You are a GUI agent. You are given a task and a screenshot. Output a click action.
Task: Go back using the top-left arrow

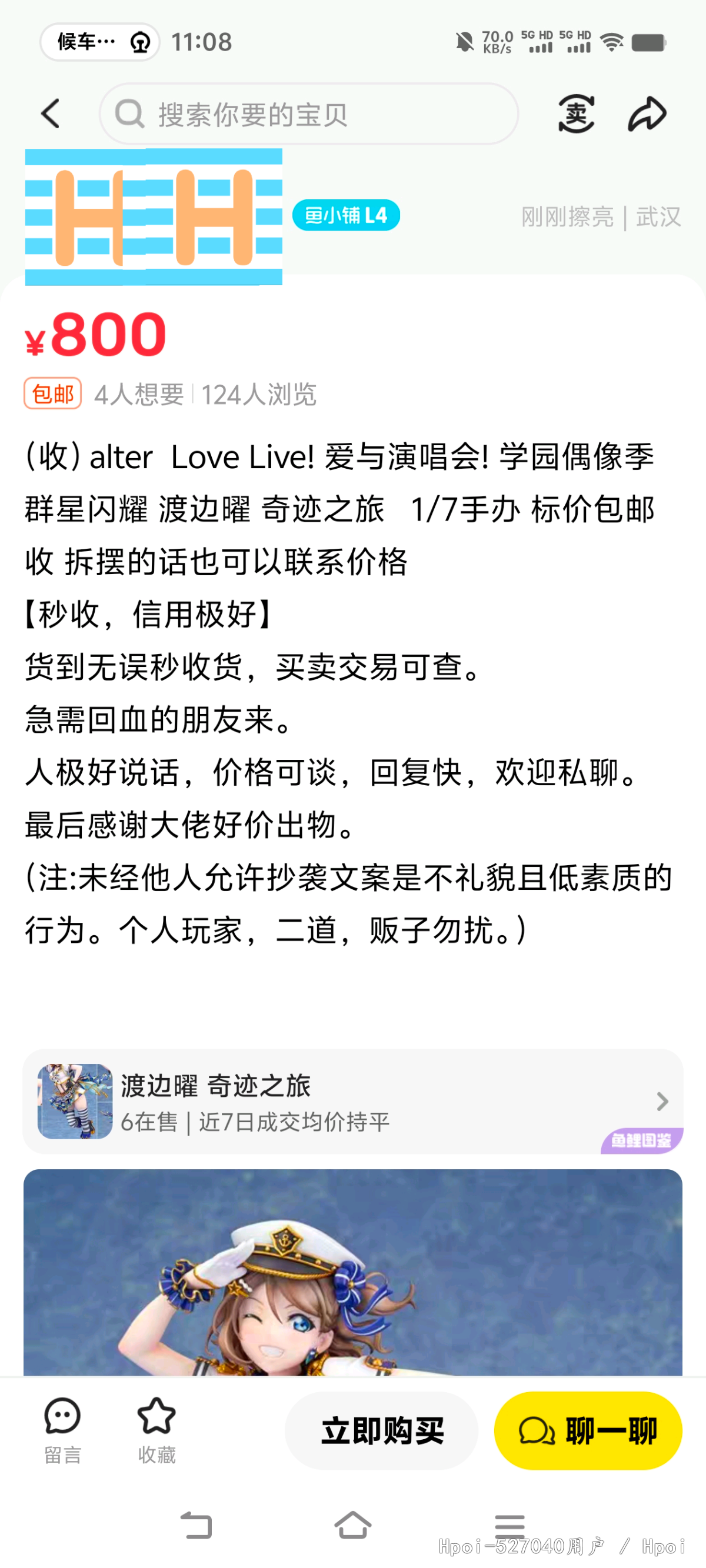point(51,114)
